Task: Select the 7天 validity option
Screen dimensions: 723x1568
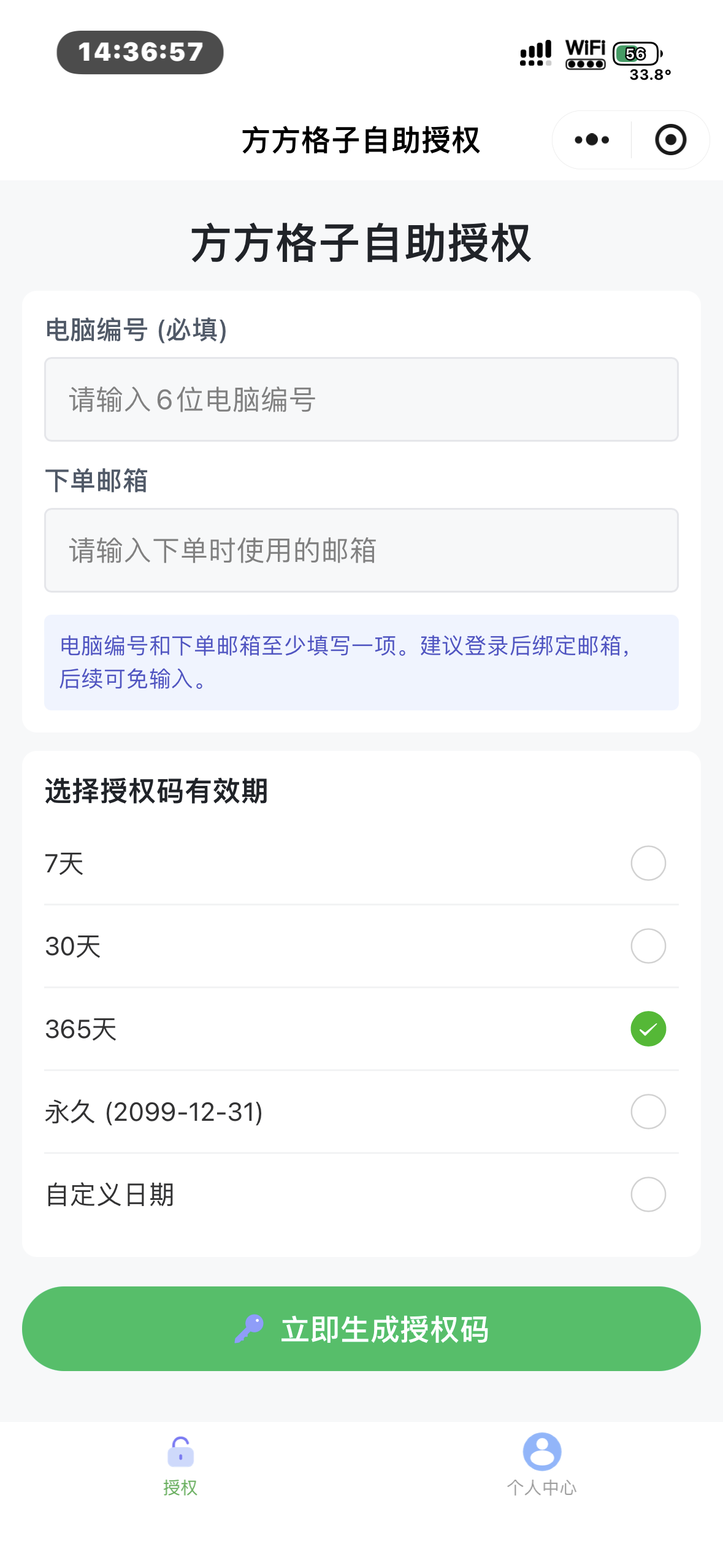Action: pos(361,863)
